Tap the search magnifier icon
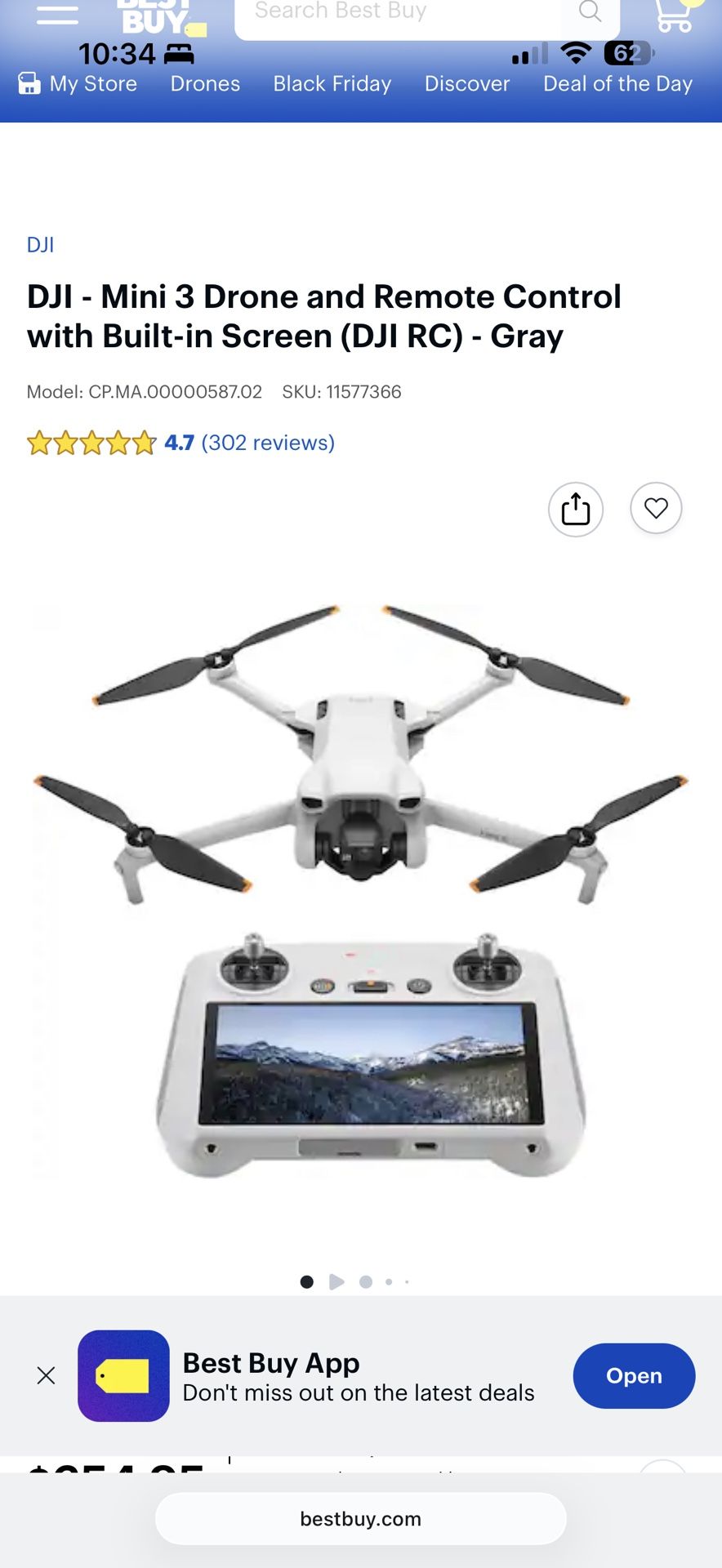This screenshot has height=1568, width=722. coord(590,12)
